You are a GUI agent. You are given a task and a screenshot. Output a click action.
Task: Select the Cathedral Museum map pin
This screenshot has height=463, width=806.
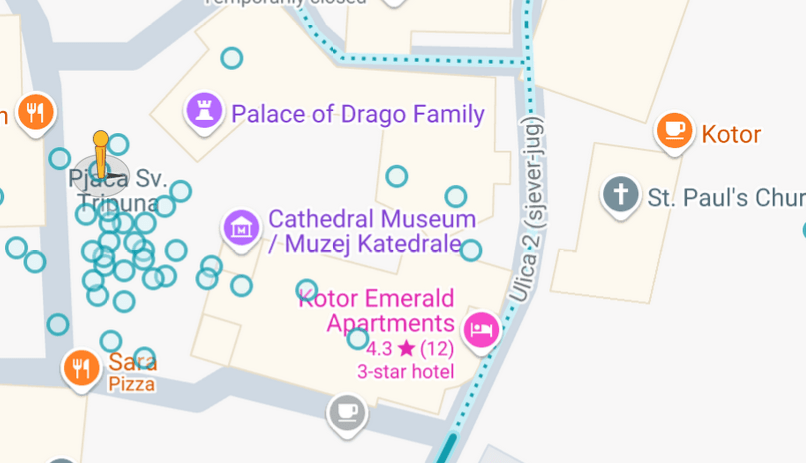[242, 229]
